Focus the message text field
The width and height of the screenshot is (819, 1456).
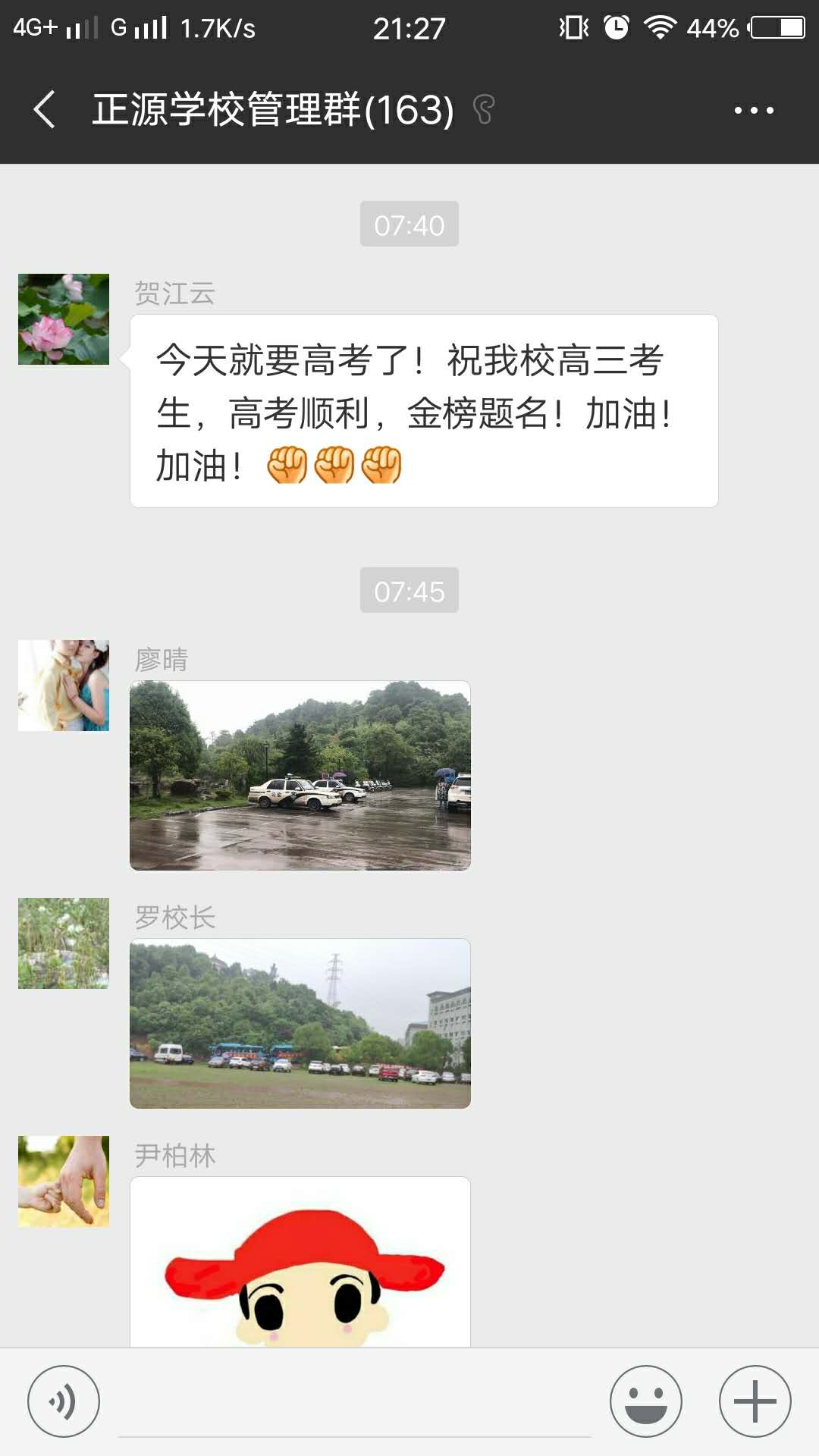click(355, 1403)
